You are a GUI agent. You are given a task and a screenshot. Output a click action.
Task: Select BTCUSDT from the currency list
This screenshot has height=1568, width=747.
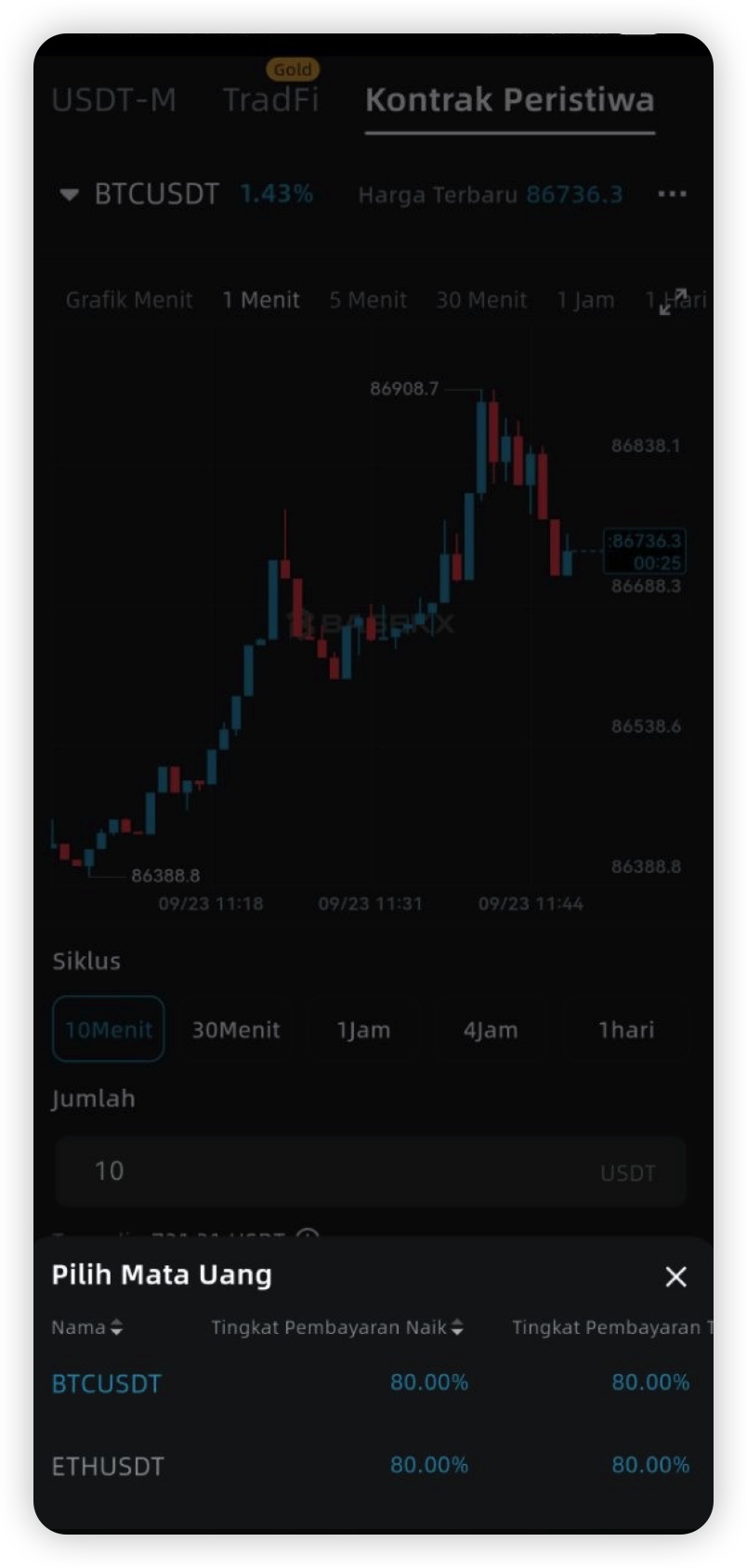[x=373, y=1383]
